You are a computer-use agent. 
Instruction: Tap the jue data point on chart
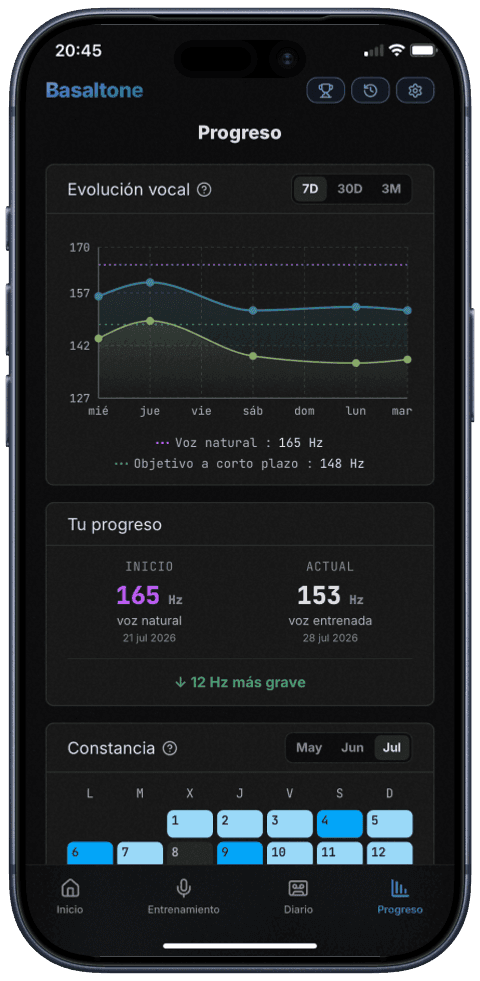point(150,283)
